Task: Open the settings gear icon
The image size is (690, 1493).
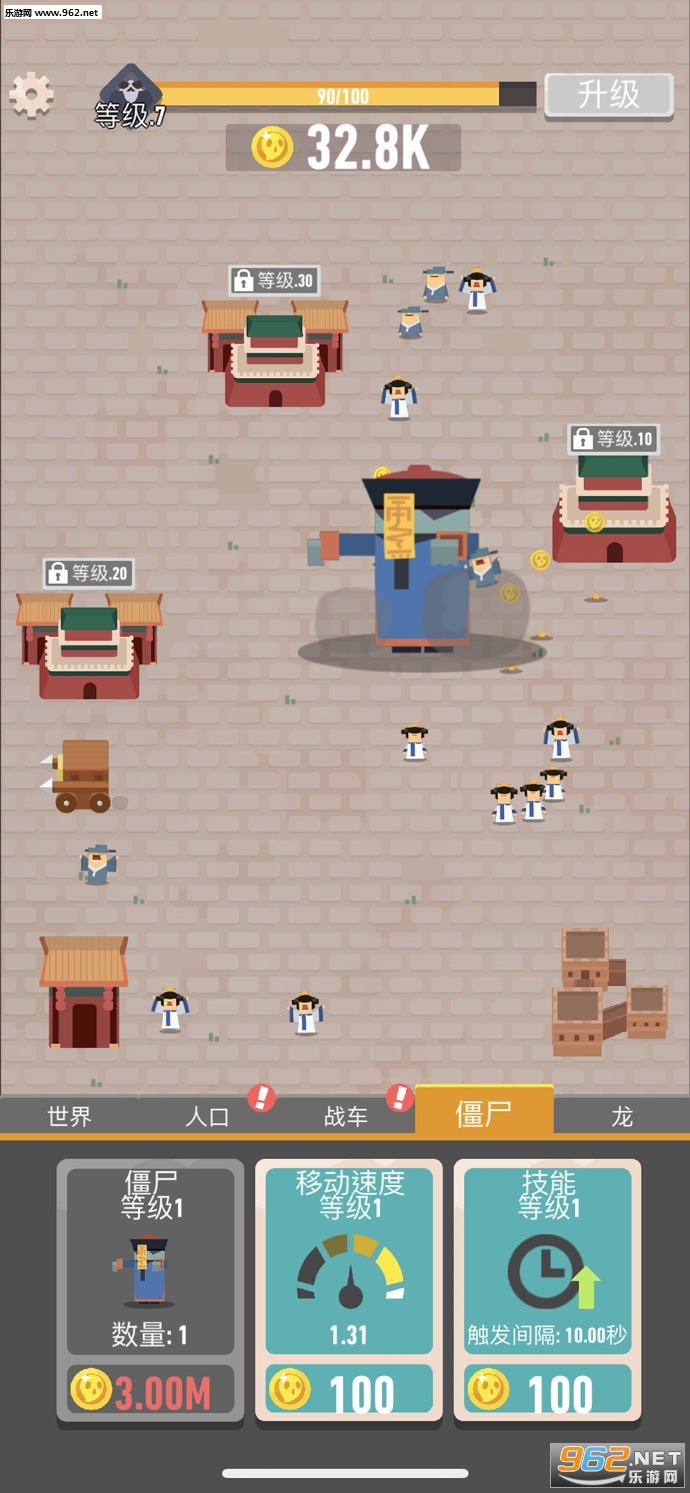Action: pyautogui.click(x=31, y=96)
